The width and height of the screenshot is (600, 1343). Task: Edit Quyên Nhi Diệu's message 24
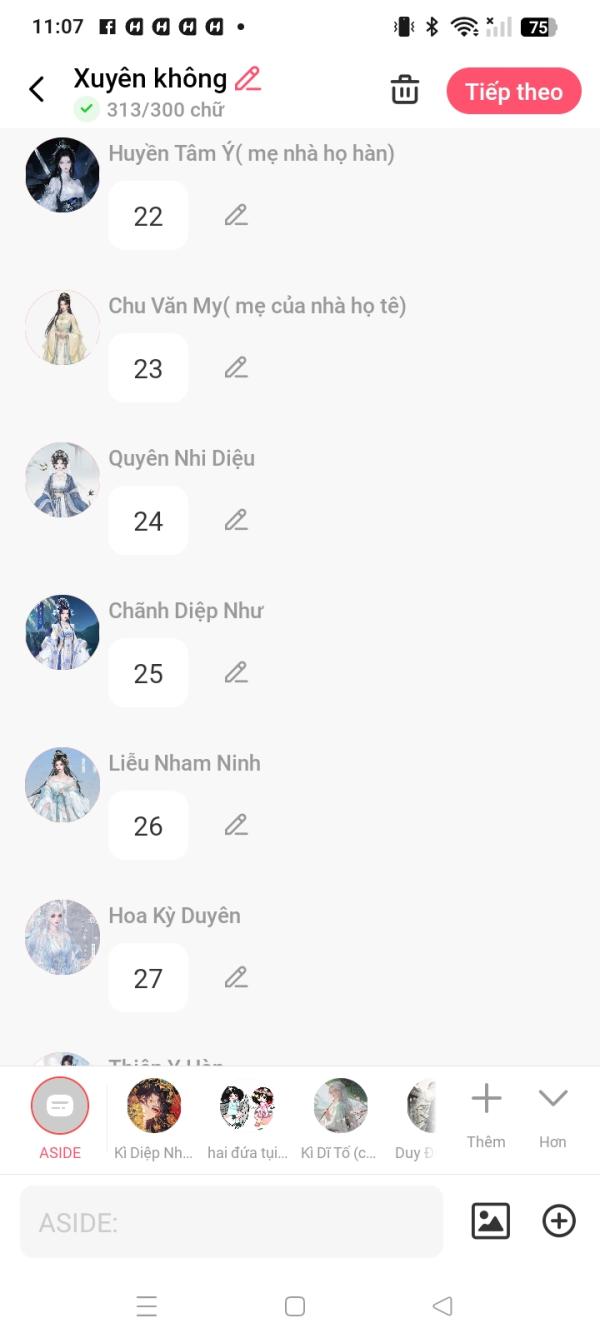[236, 520]
